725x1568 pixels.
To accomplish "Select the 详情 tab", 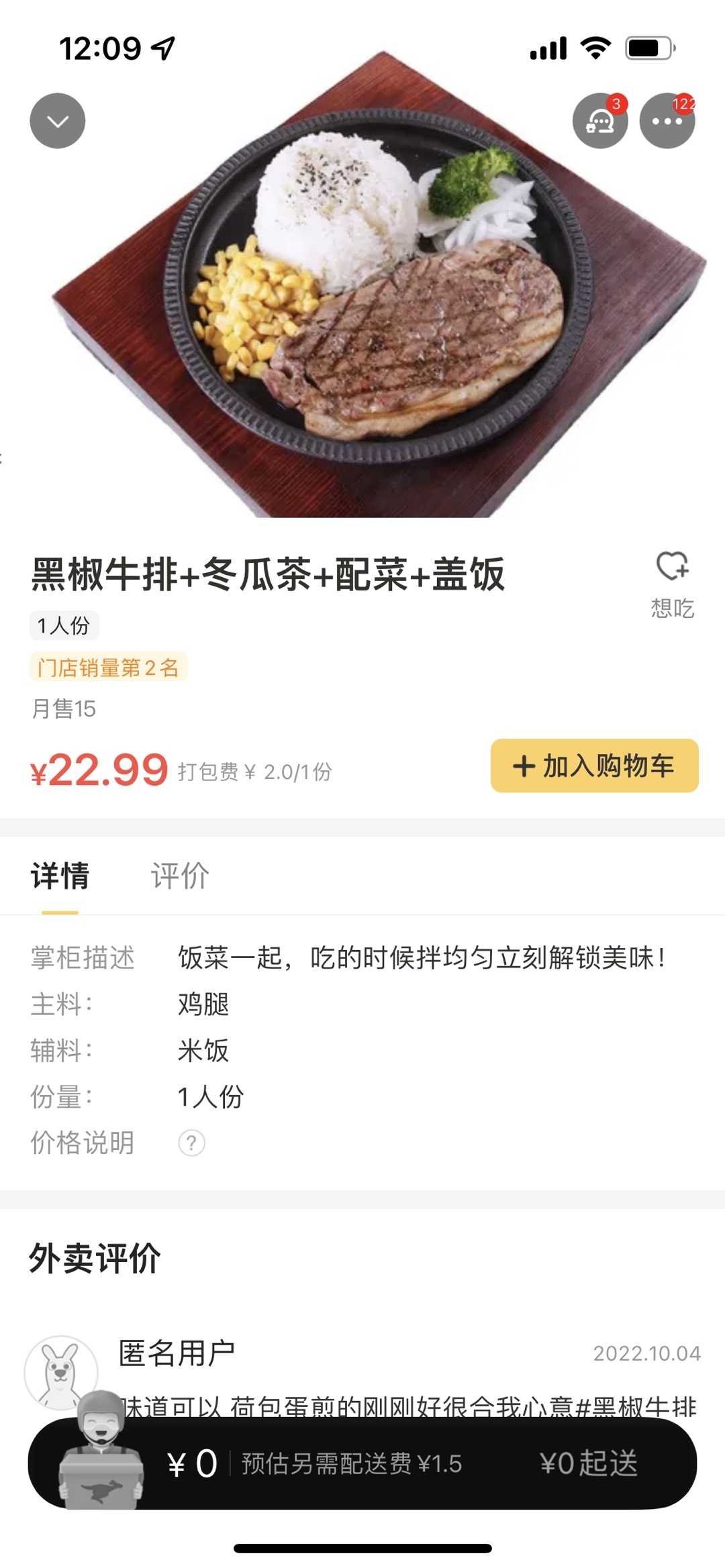I will (60, 876).
